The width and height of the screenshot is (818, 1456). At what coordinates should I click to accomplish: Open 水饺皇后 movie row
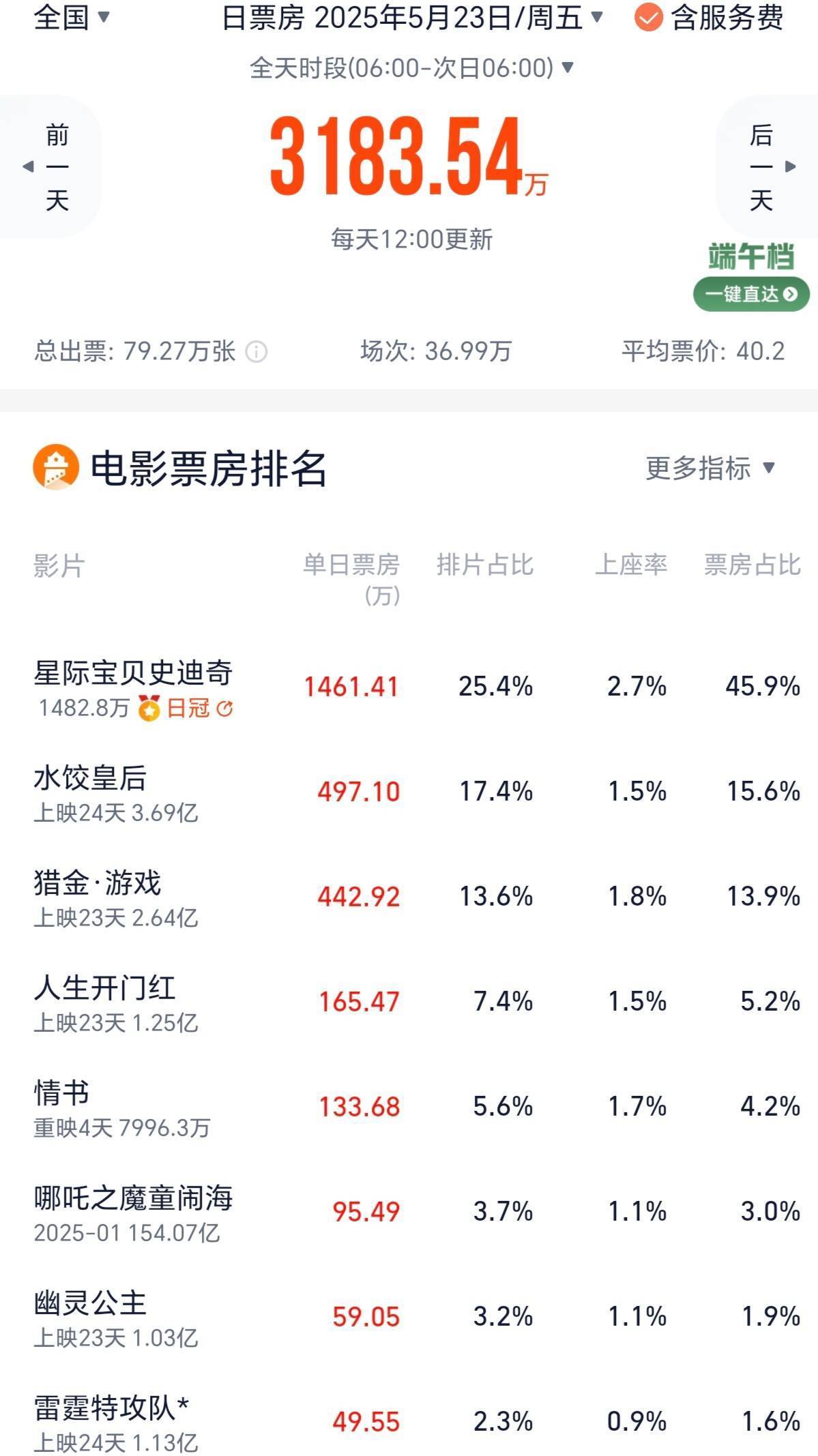tap(409, 792)
